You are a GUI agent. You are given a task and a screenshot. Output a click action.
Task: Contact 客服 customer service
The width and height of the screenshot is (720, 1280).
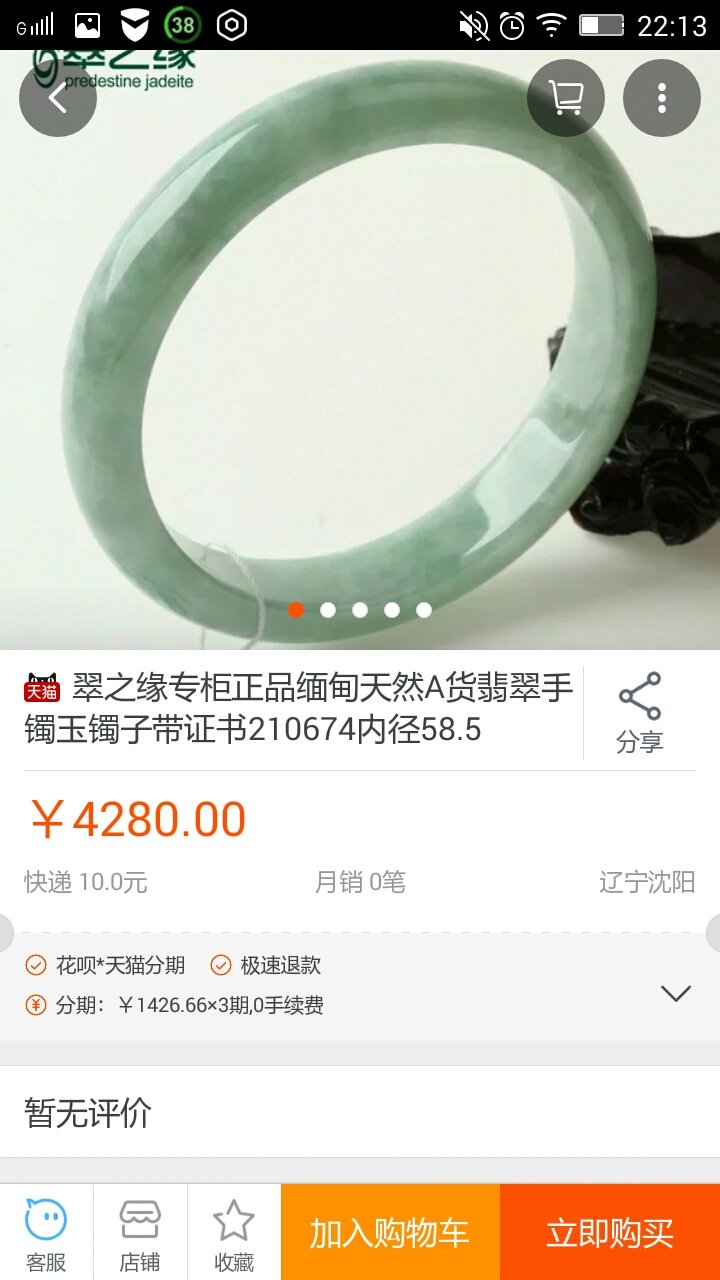click(x=46, y=1234)
